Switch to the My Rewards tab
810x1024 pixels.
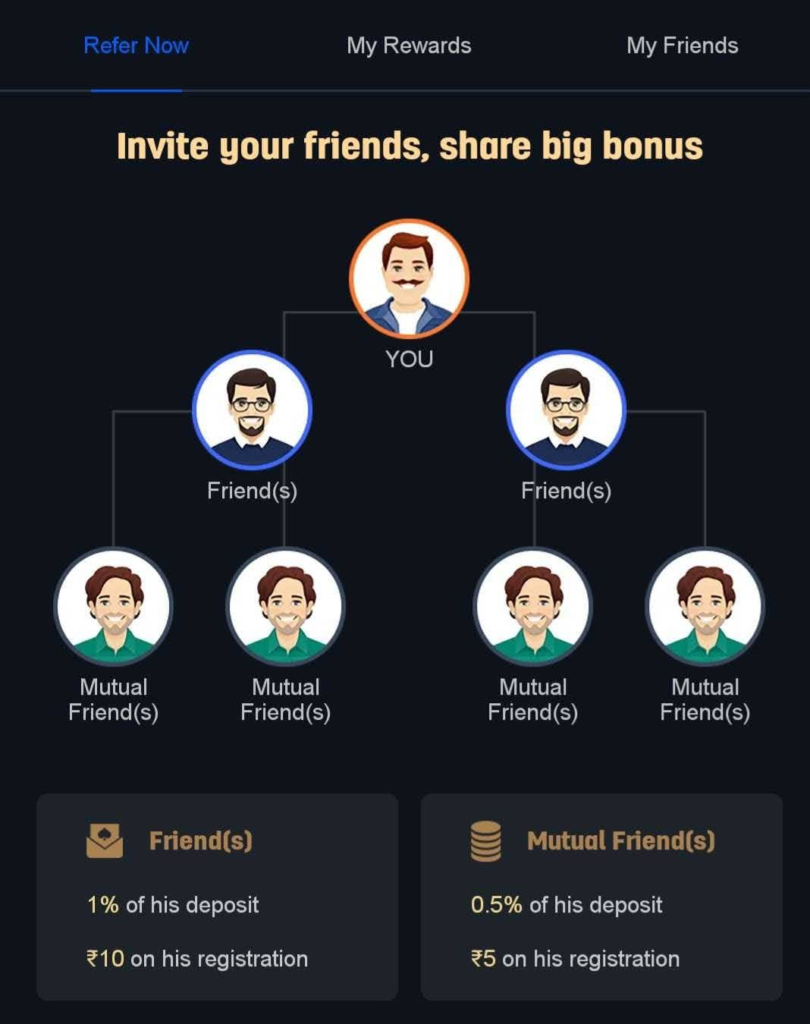click(408, 46)
